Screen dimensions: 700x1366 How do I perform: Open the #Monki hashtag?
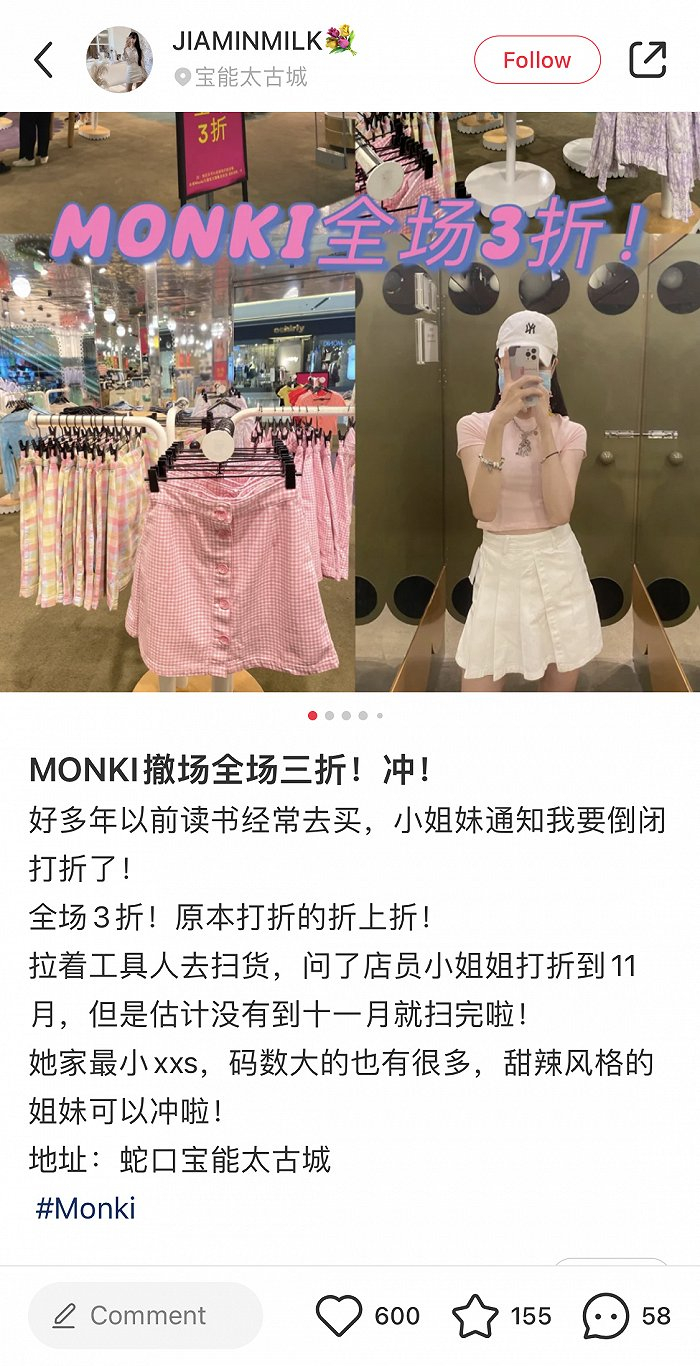click(85, 1208)
